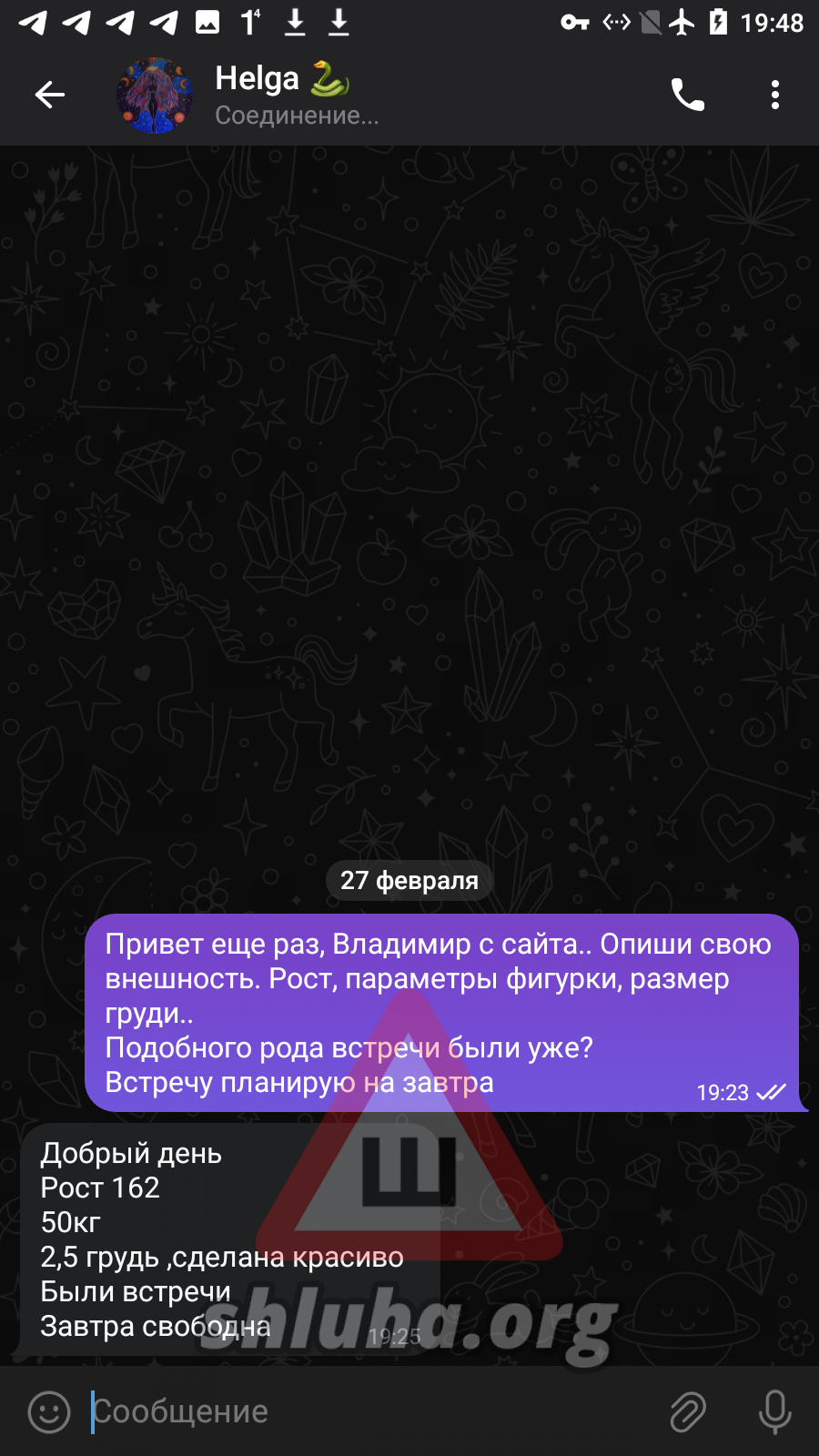Focus the Сообщение message field

pos(364,1411)
